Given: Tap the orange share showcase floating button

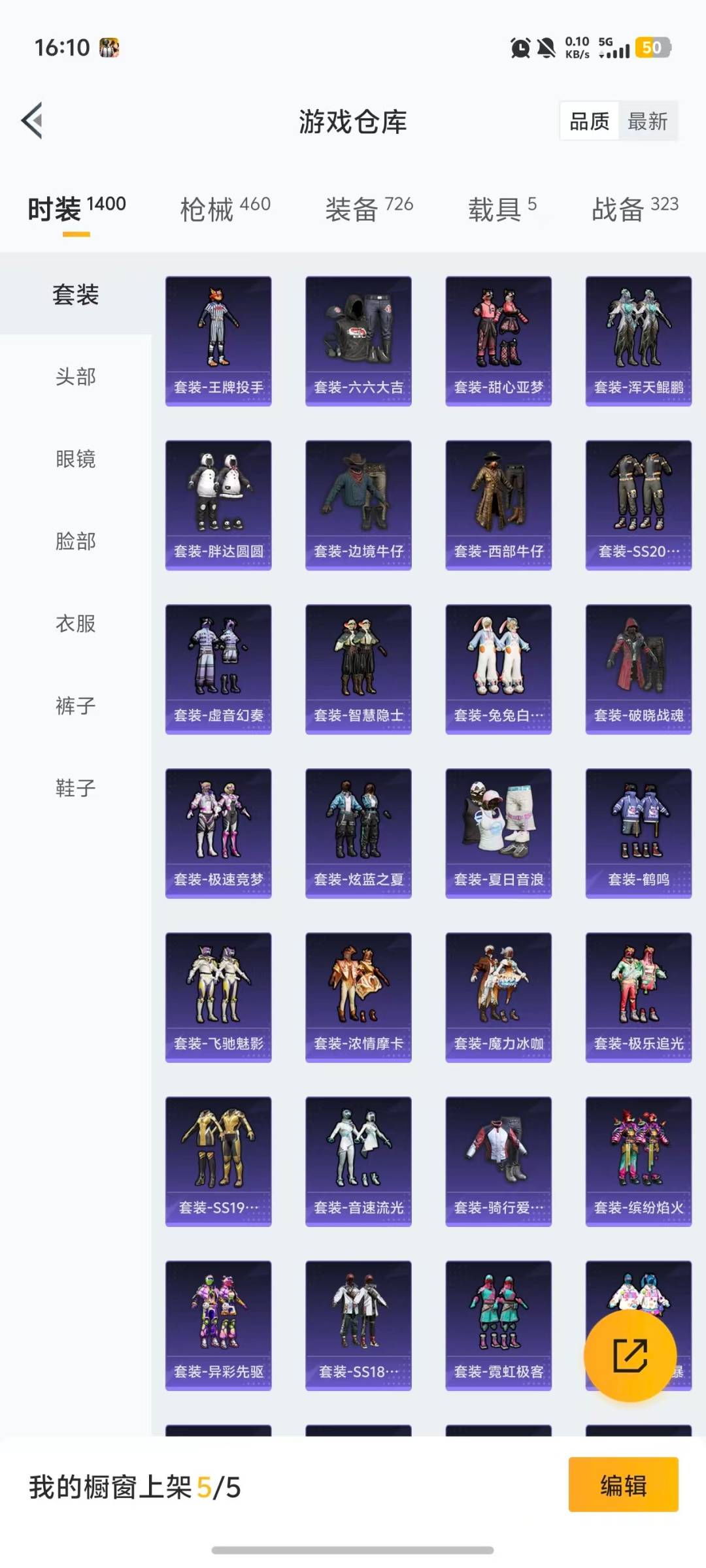Looking at the screenshot, I should [631, 1356].
